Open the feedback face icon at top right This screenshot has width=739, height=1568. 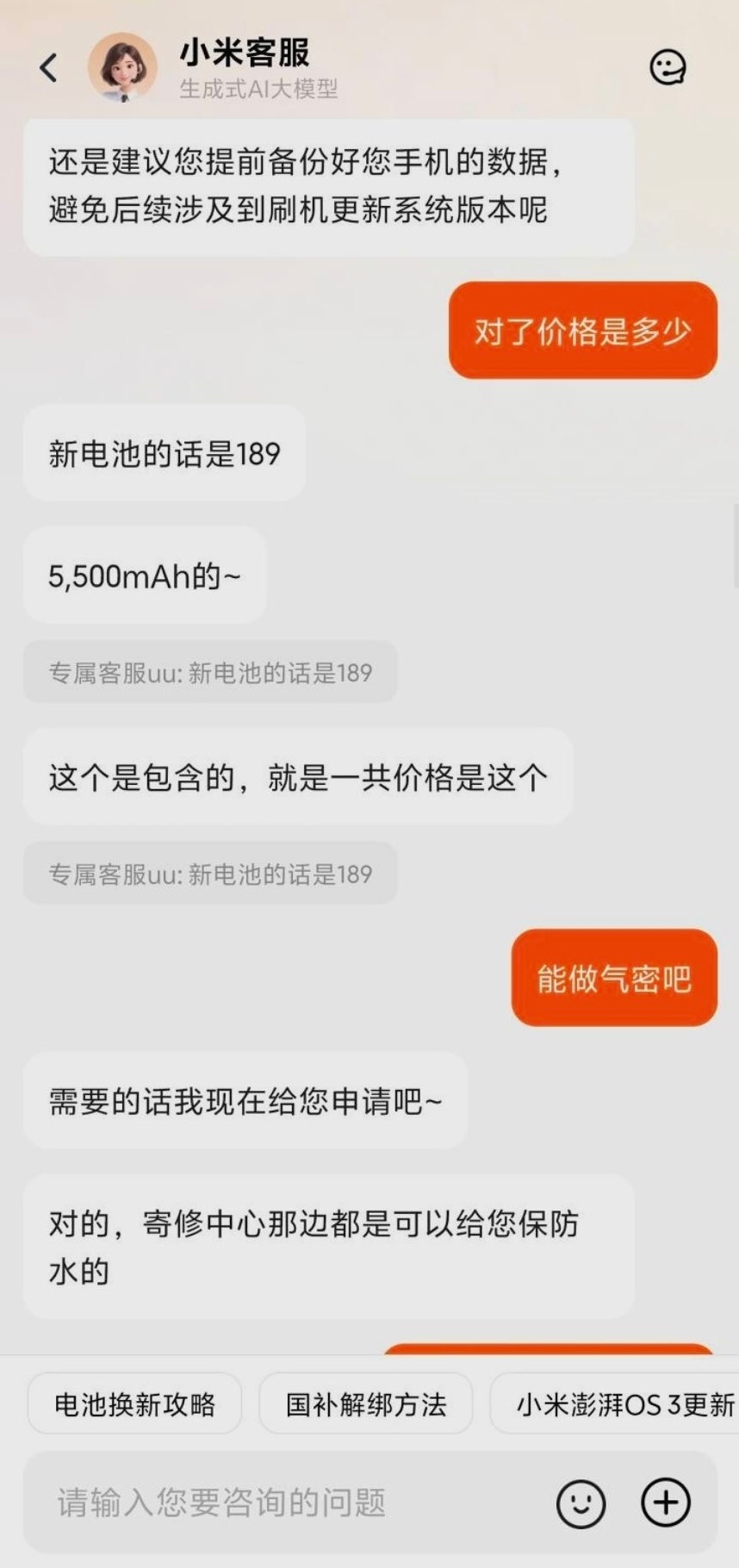[667, 67]
